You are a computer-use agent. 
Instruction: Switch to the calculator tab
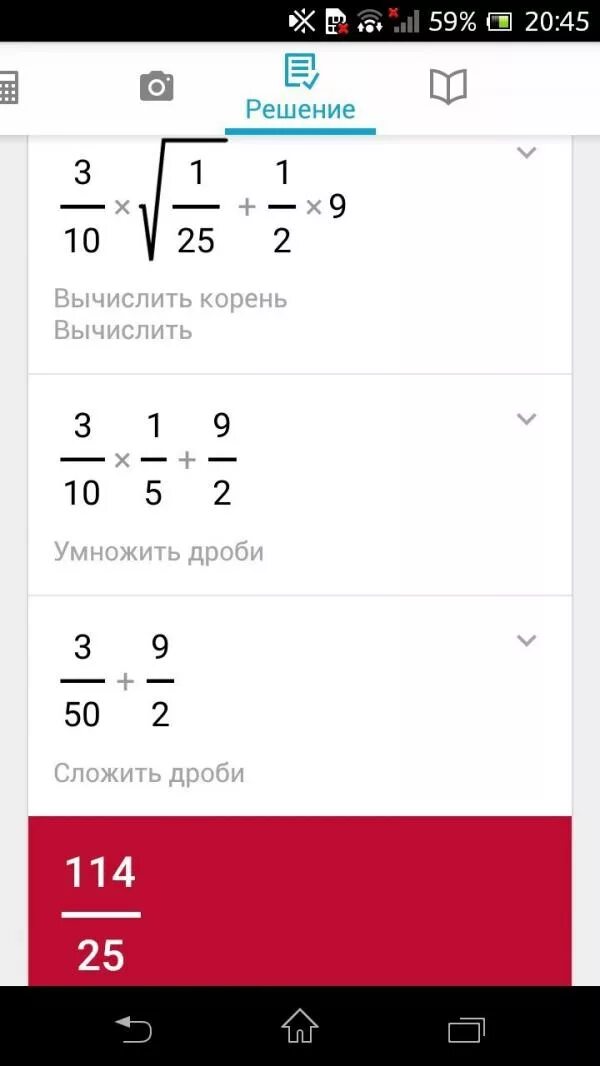[8, 88]
